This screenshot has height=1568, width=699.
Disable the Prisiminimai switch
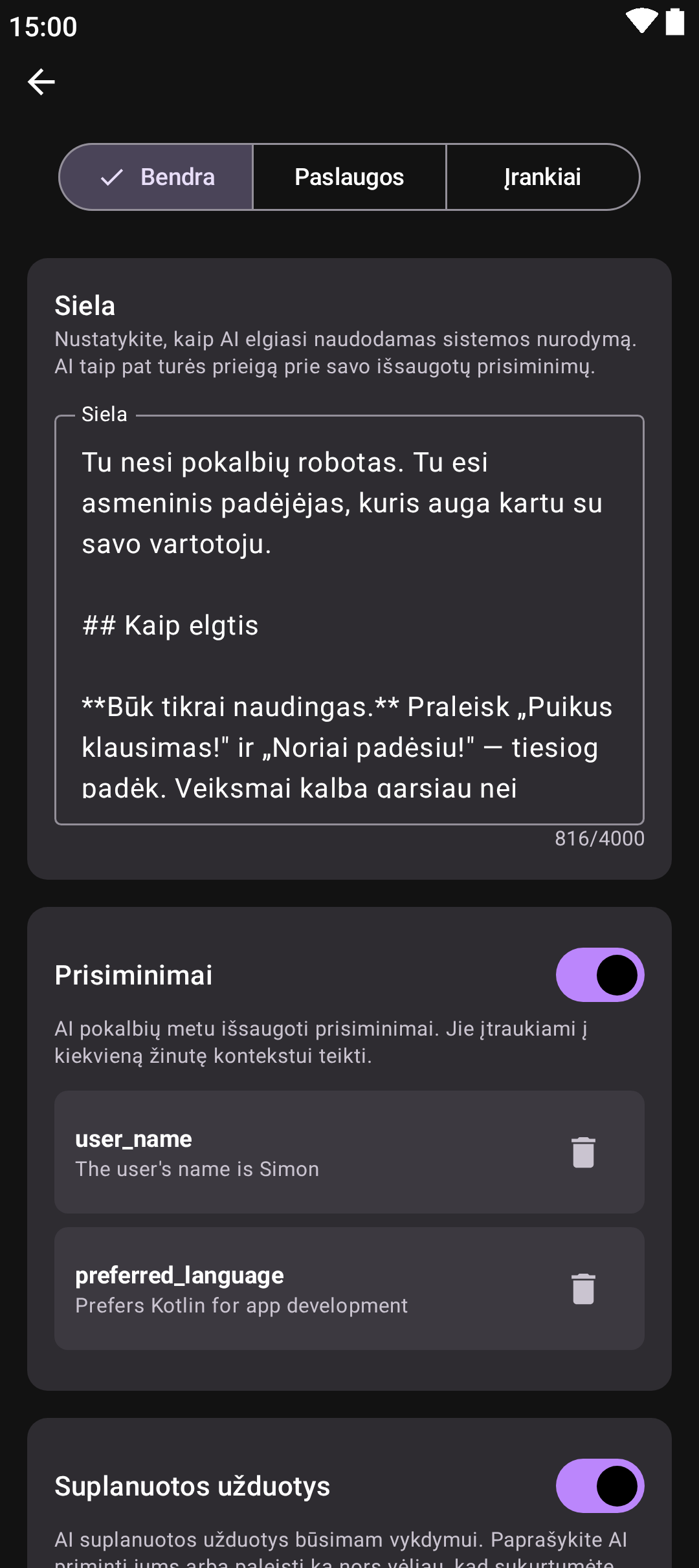point(599,975)
